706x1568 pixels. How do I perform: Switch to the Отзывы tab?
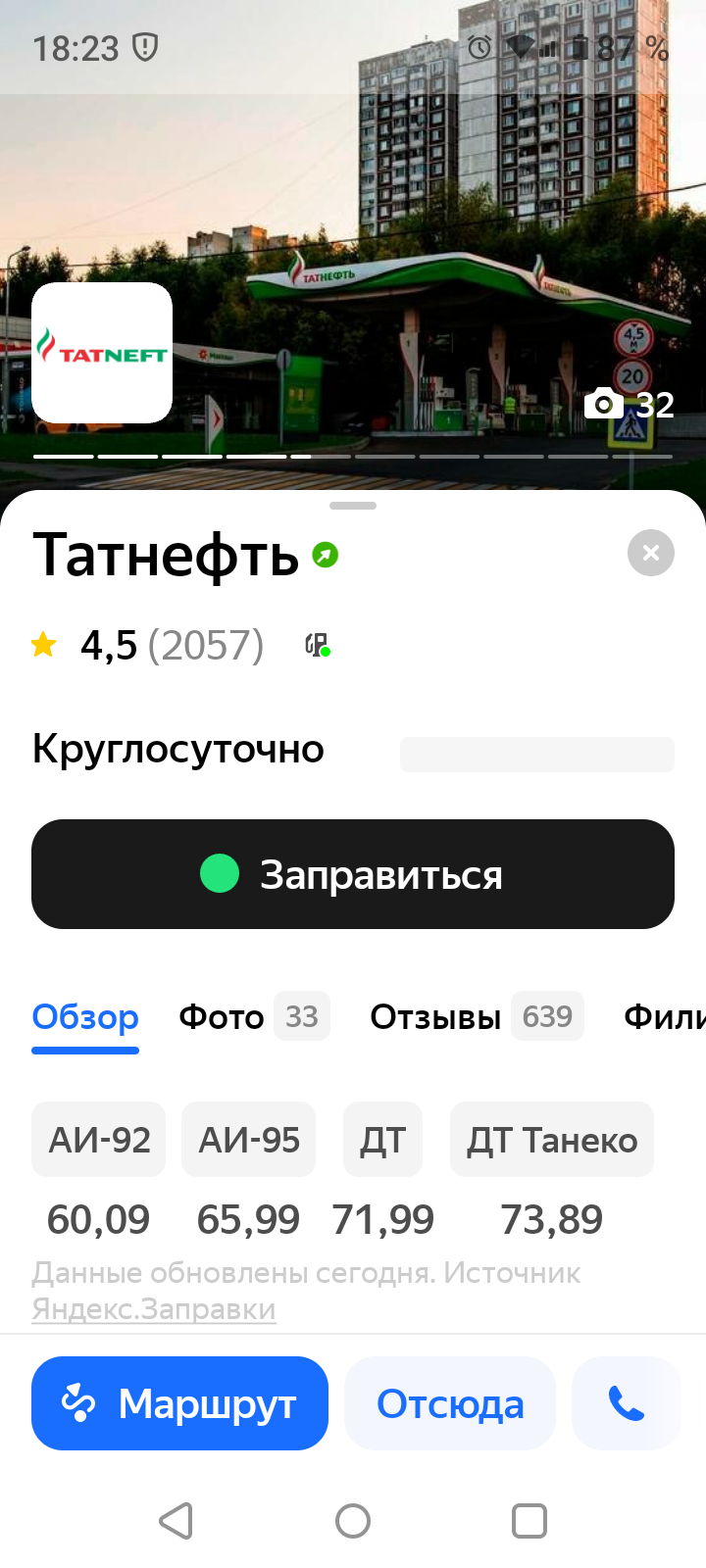click(x=476, y=1017)
